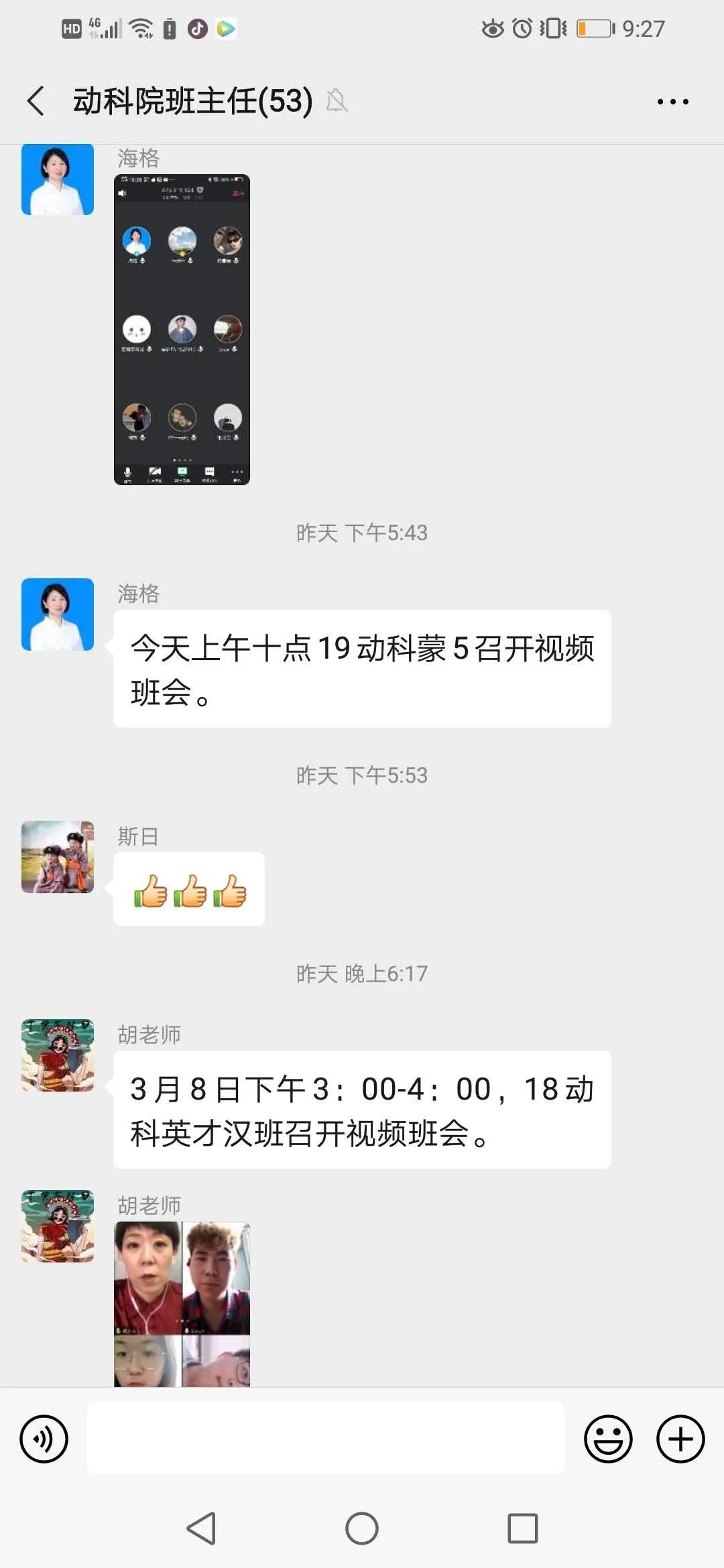Screen dimensions: 724x1568
Task: Open 海格's avatar beside the 19动科蒙5 message
Action: pyautogui.click(x=58, y=614)
